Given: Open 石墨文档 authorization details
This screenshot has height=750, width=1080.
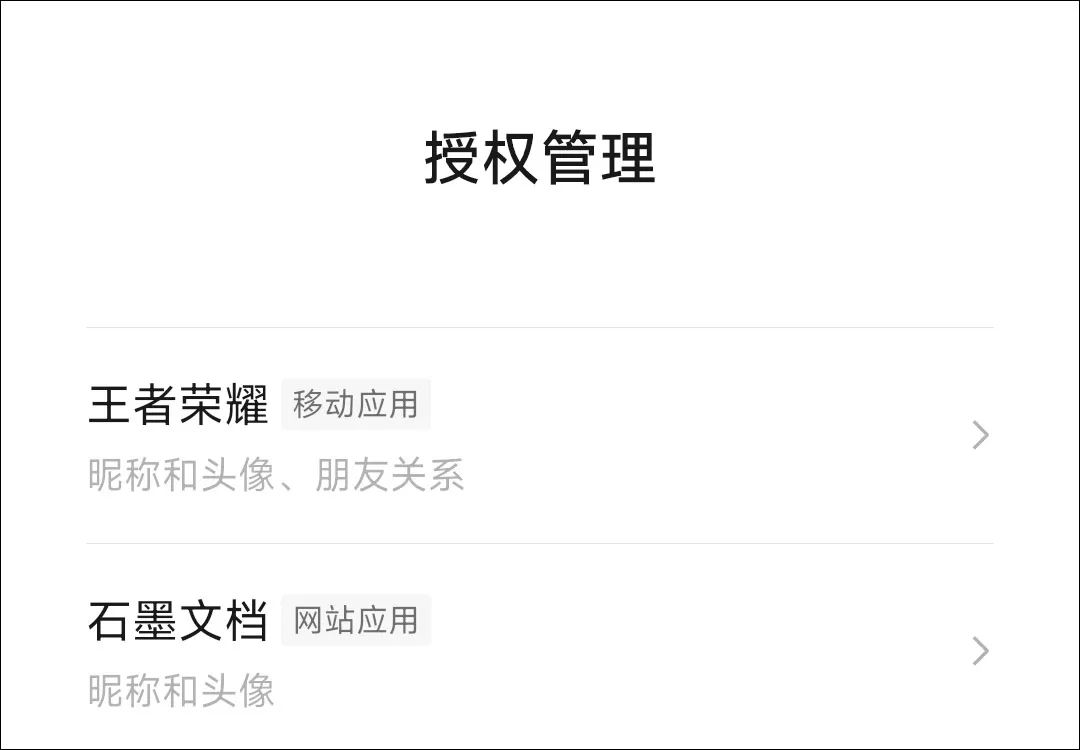Looking at the screenshot, I should 540,651.
